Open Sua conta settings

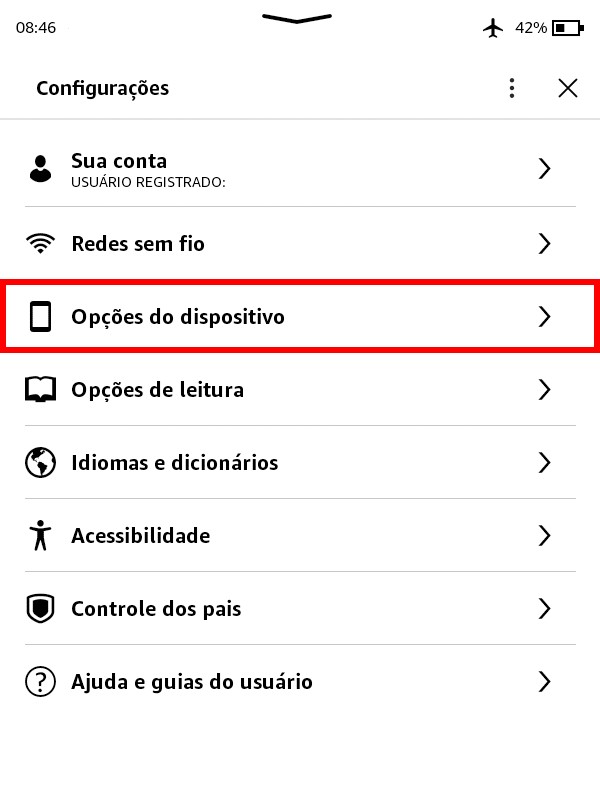[300, 168]
